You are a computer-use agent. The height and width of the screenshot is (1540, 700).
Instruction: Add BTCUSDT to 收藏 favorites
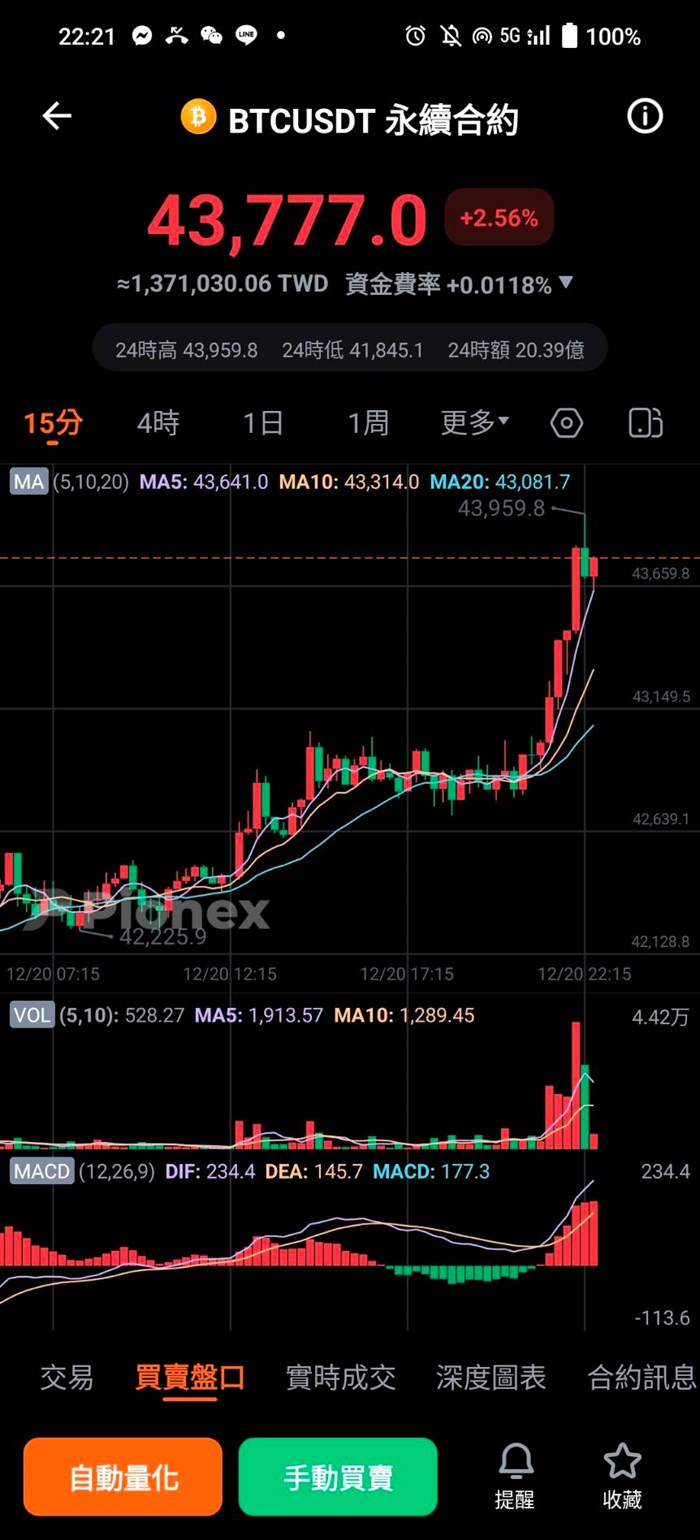[622, 1477]
